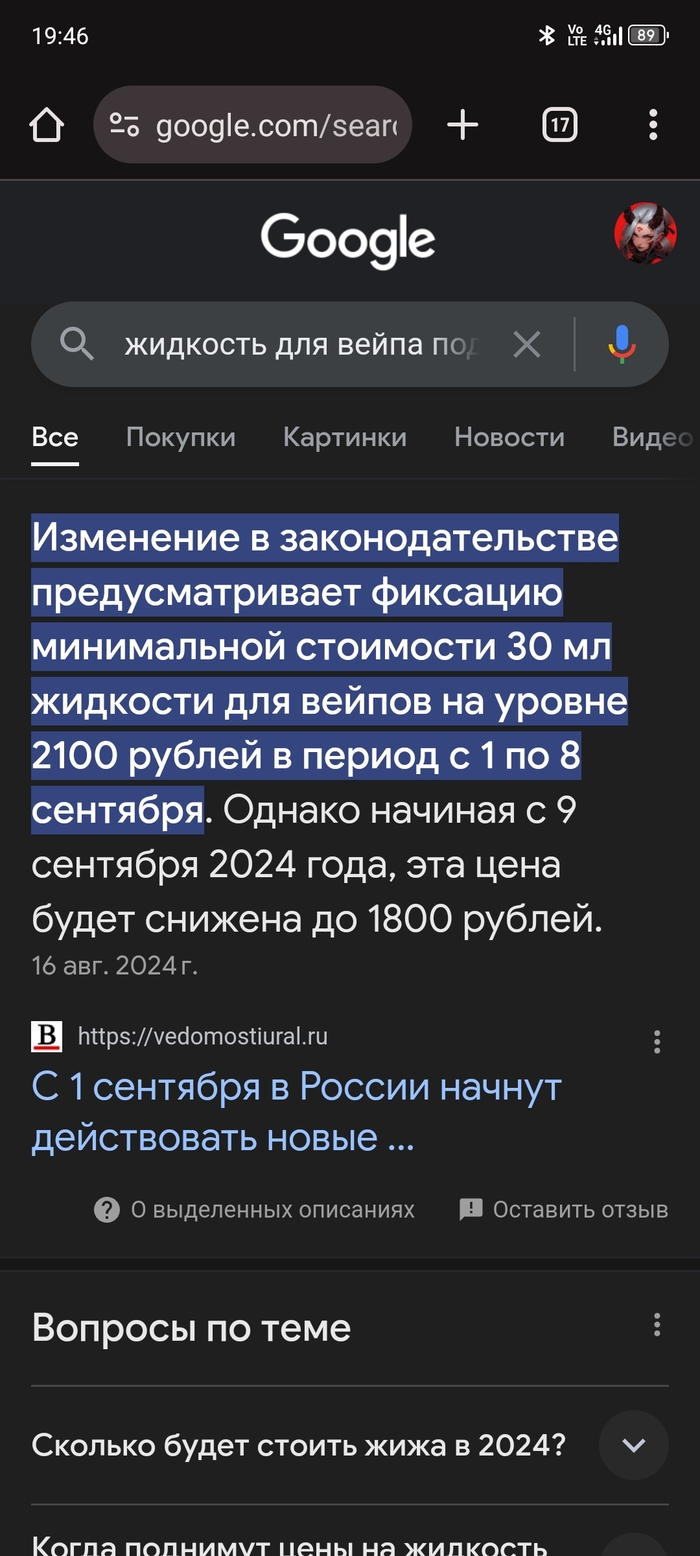Open a new browser tab

(x=462, y=125)
